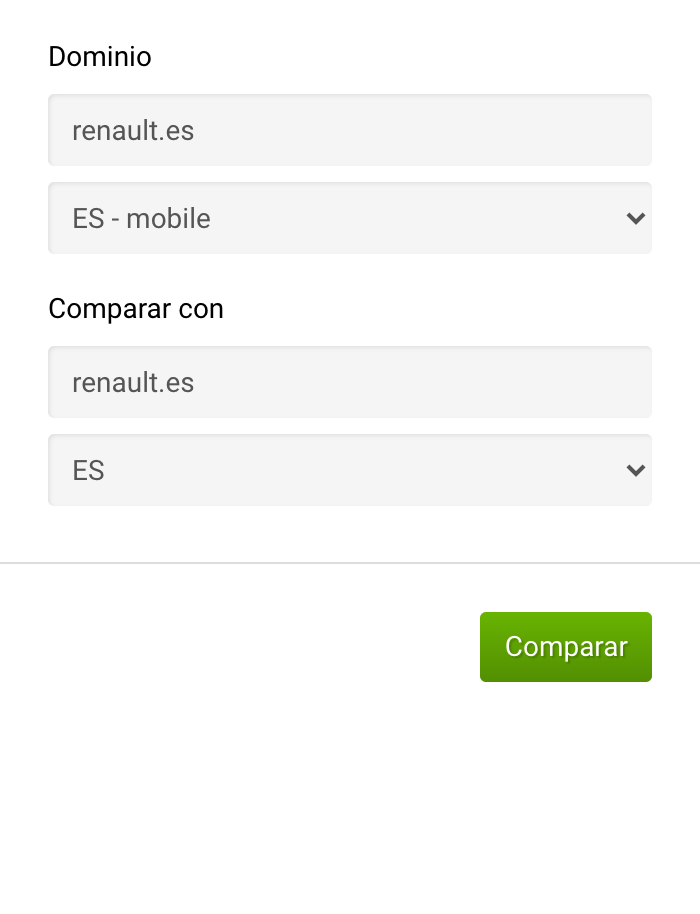
Task: Focus the Comparar con domain field
Action: 350,382
